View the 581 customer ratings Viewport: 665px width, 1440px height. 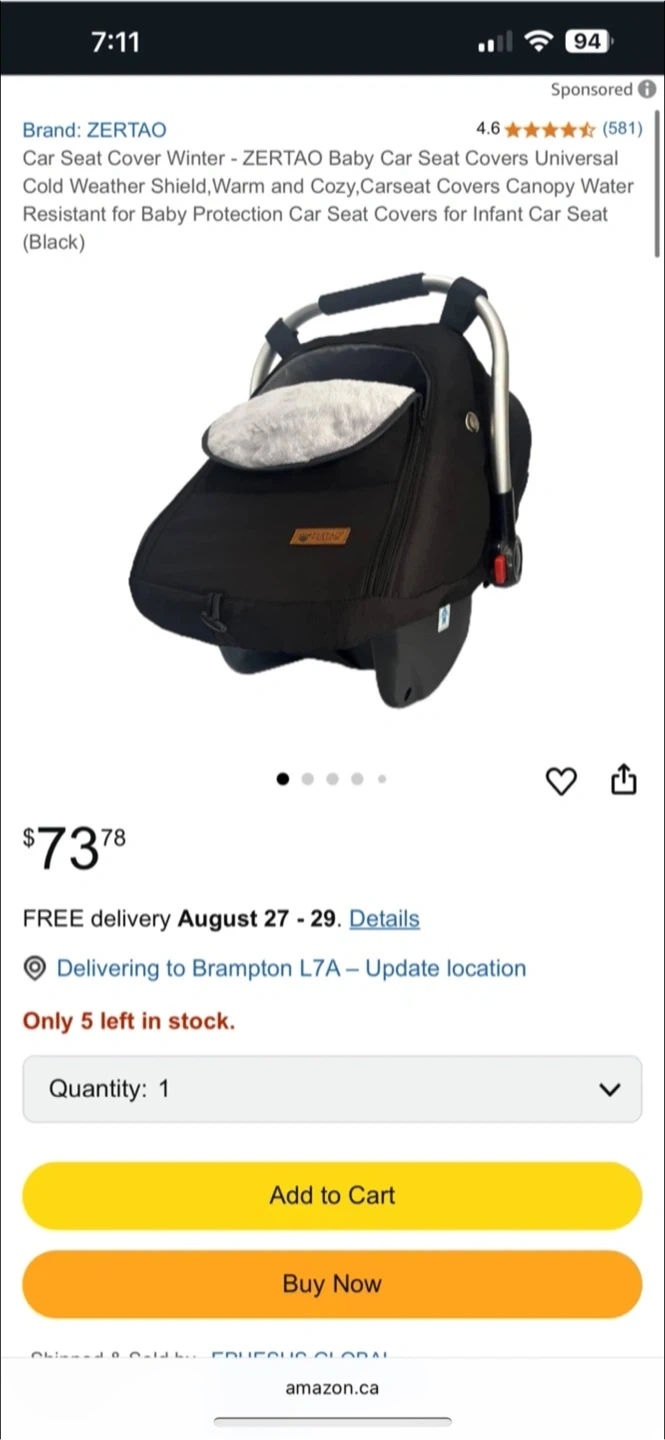pos(621,129)
